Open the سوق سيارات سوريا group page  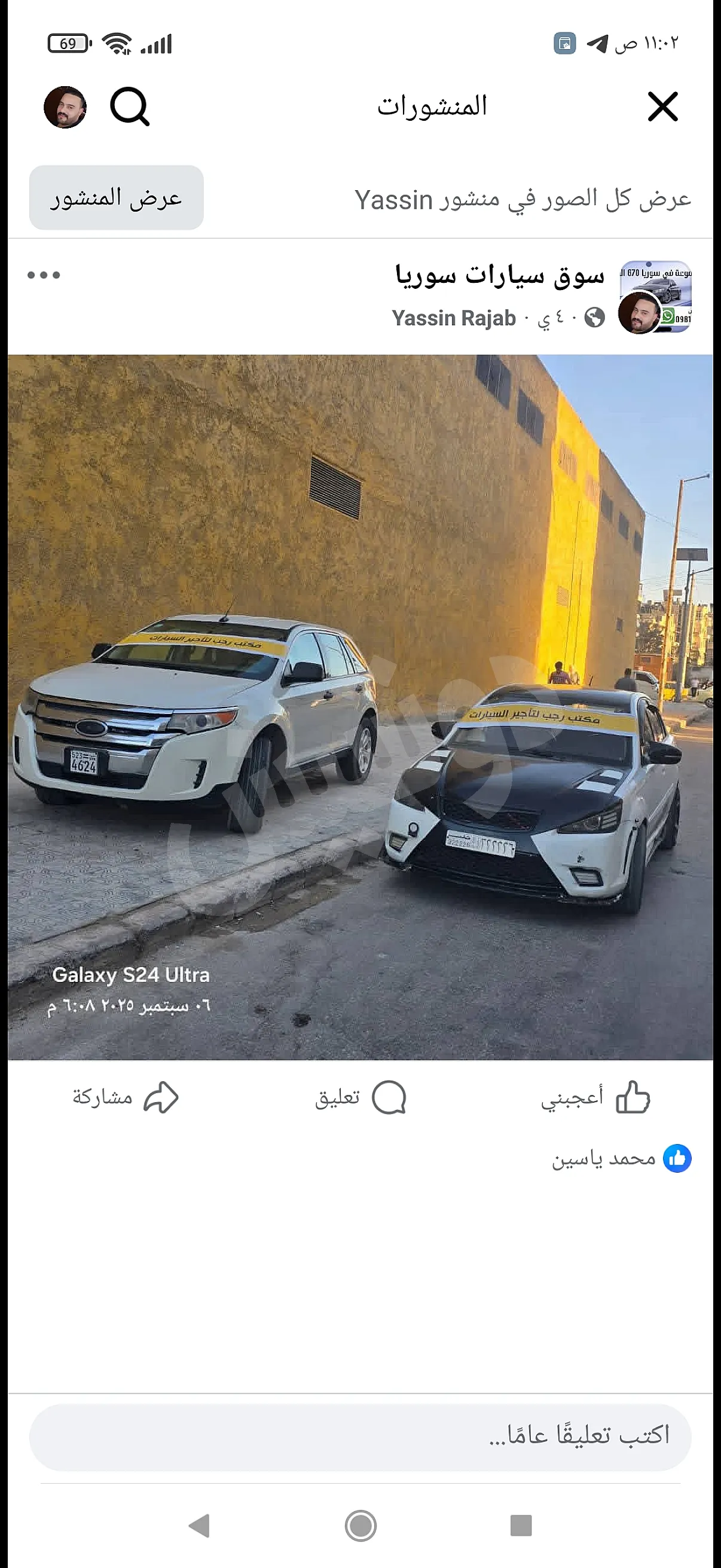tap(500, 276)
